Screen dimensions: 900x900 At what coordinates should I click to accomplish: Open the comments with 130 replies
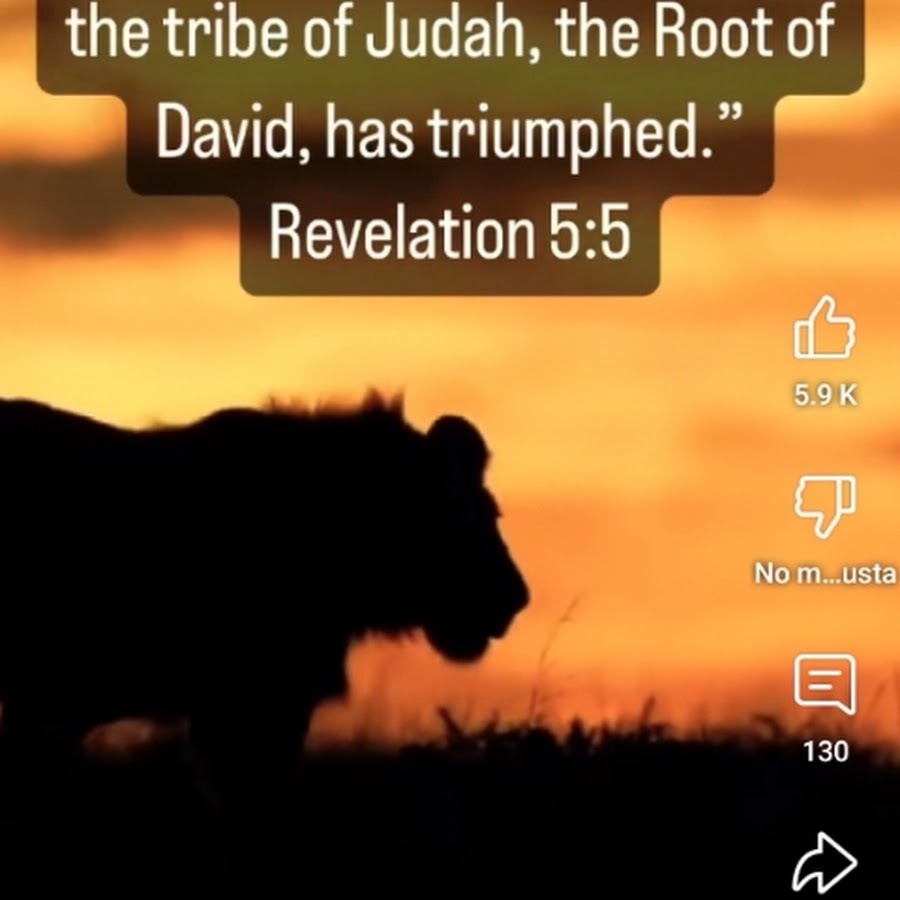[824, 685]
